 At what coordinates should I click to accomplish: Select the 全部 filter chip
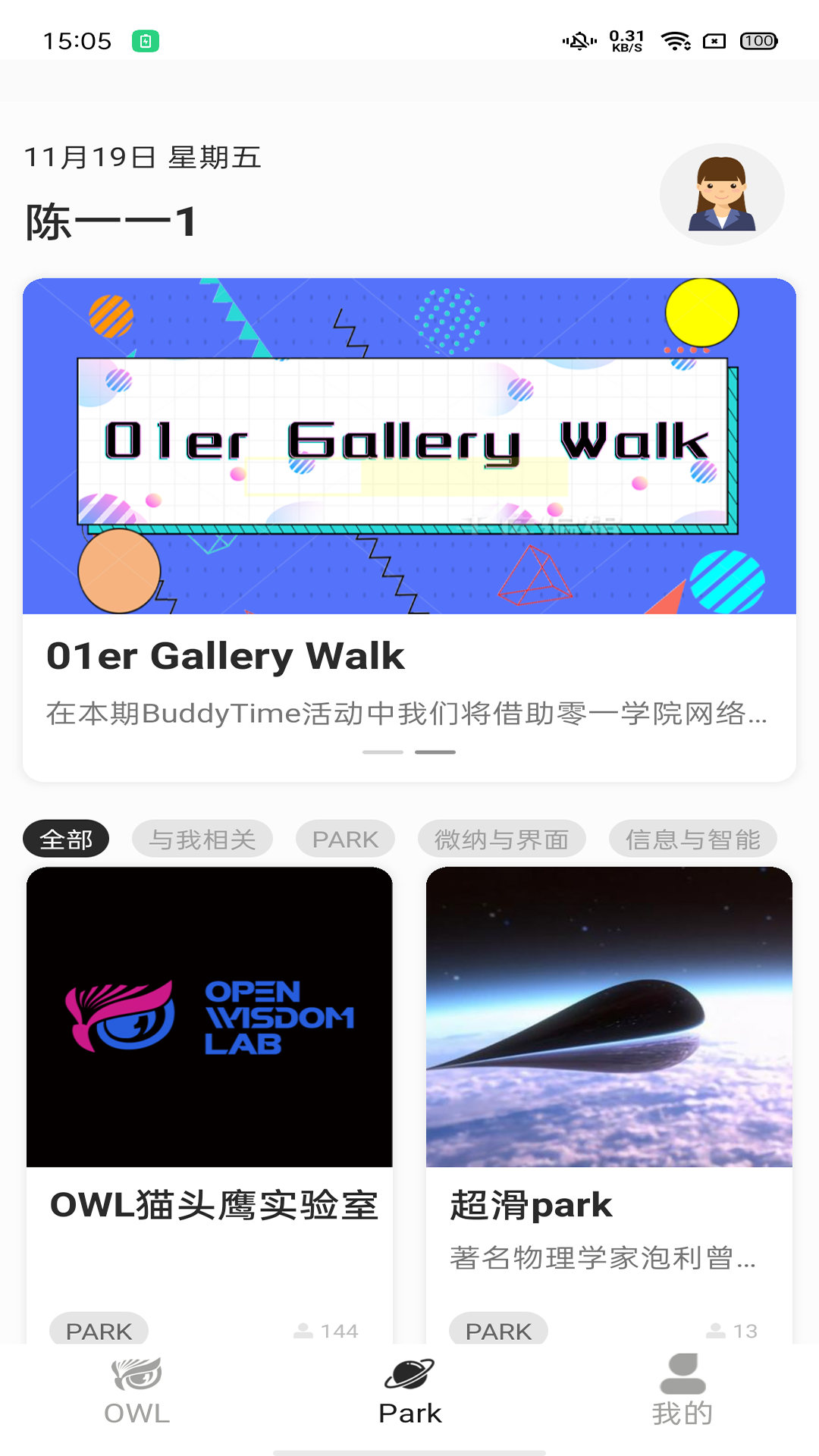tap(66, 839)
